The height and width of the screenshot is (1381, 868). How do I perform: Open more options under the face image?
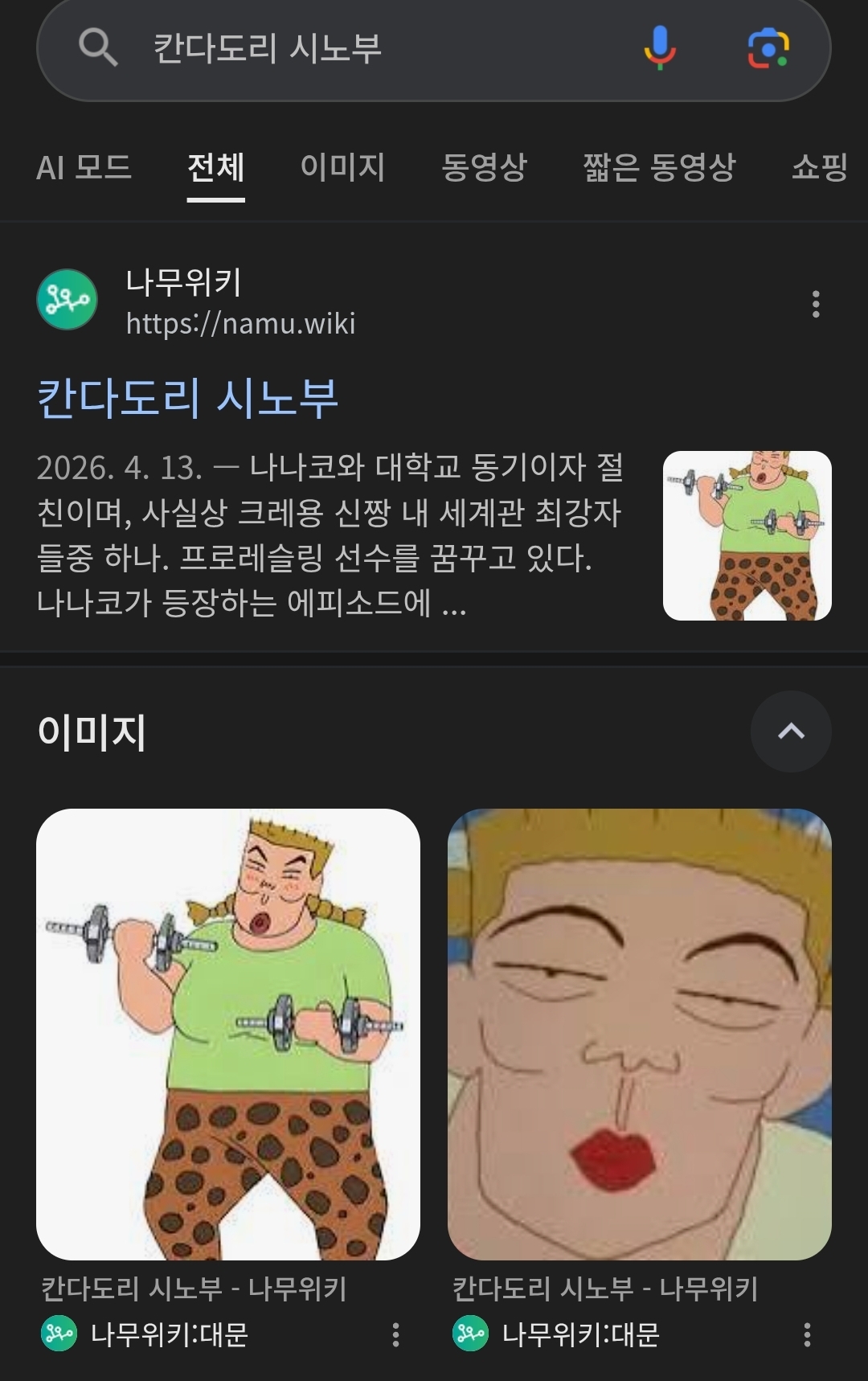(x=807, y=1335)
